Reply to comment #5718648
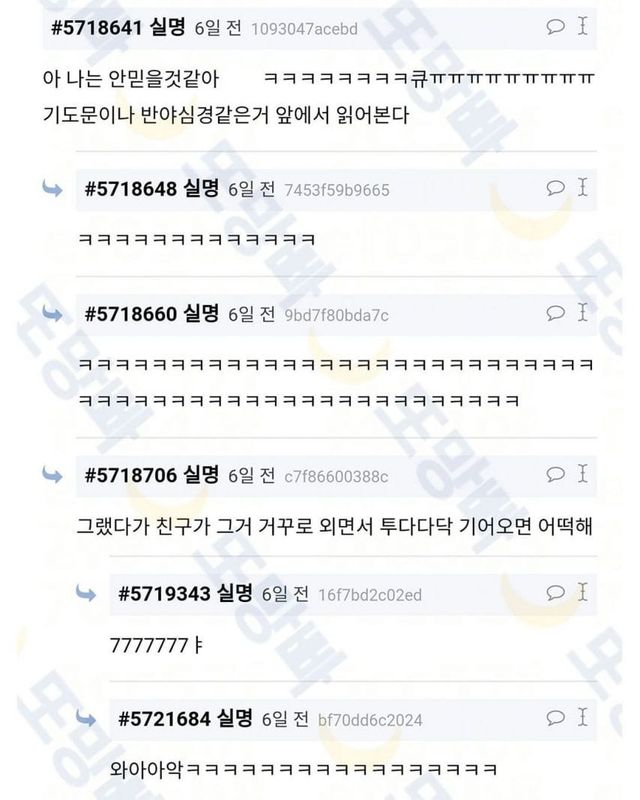Screen dimensions: 640x800 point(556,187)
